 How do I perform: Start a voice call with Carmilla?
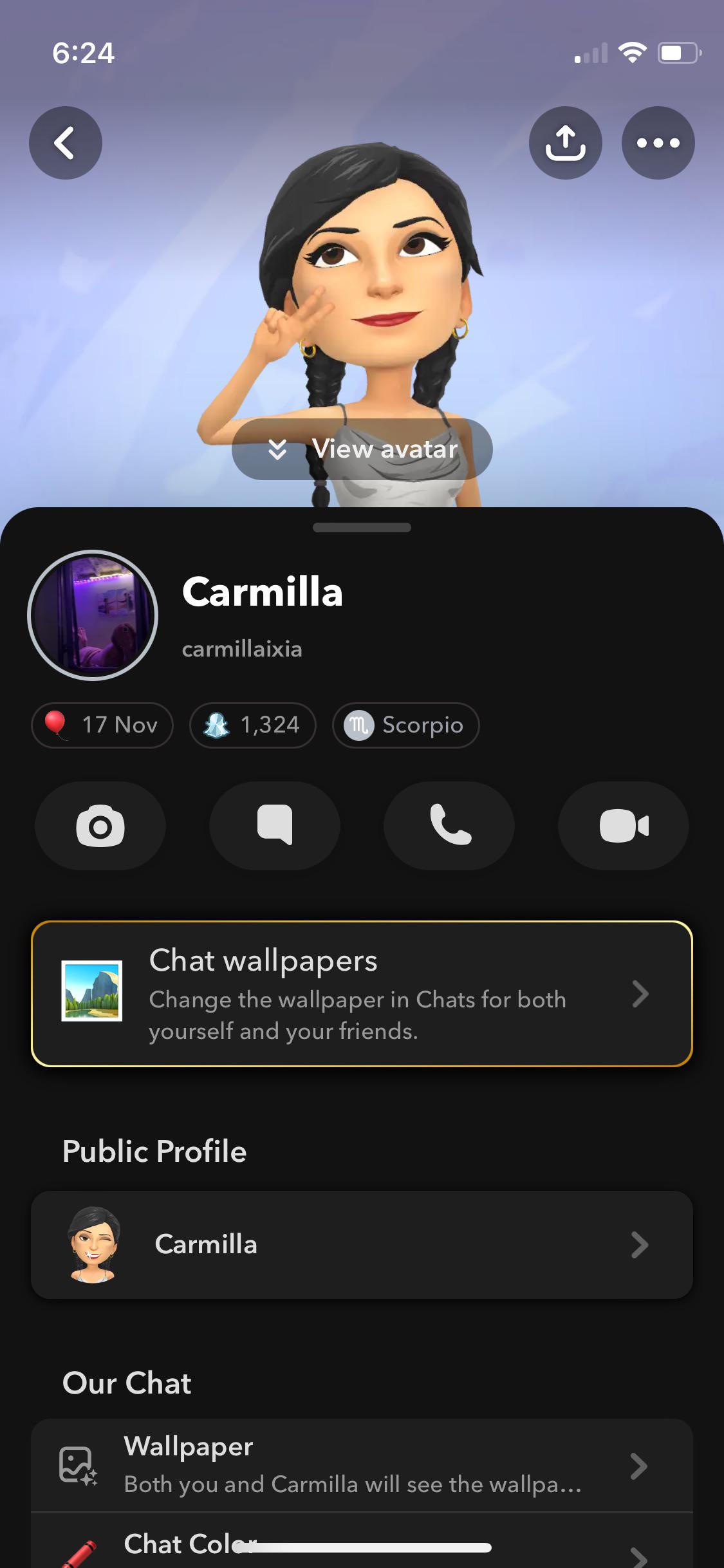(449, 826)
